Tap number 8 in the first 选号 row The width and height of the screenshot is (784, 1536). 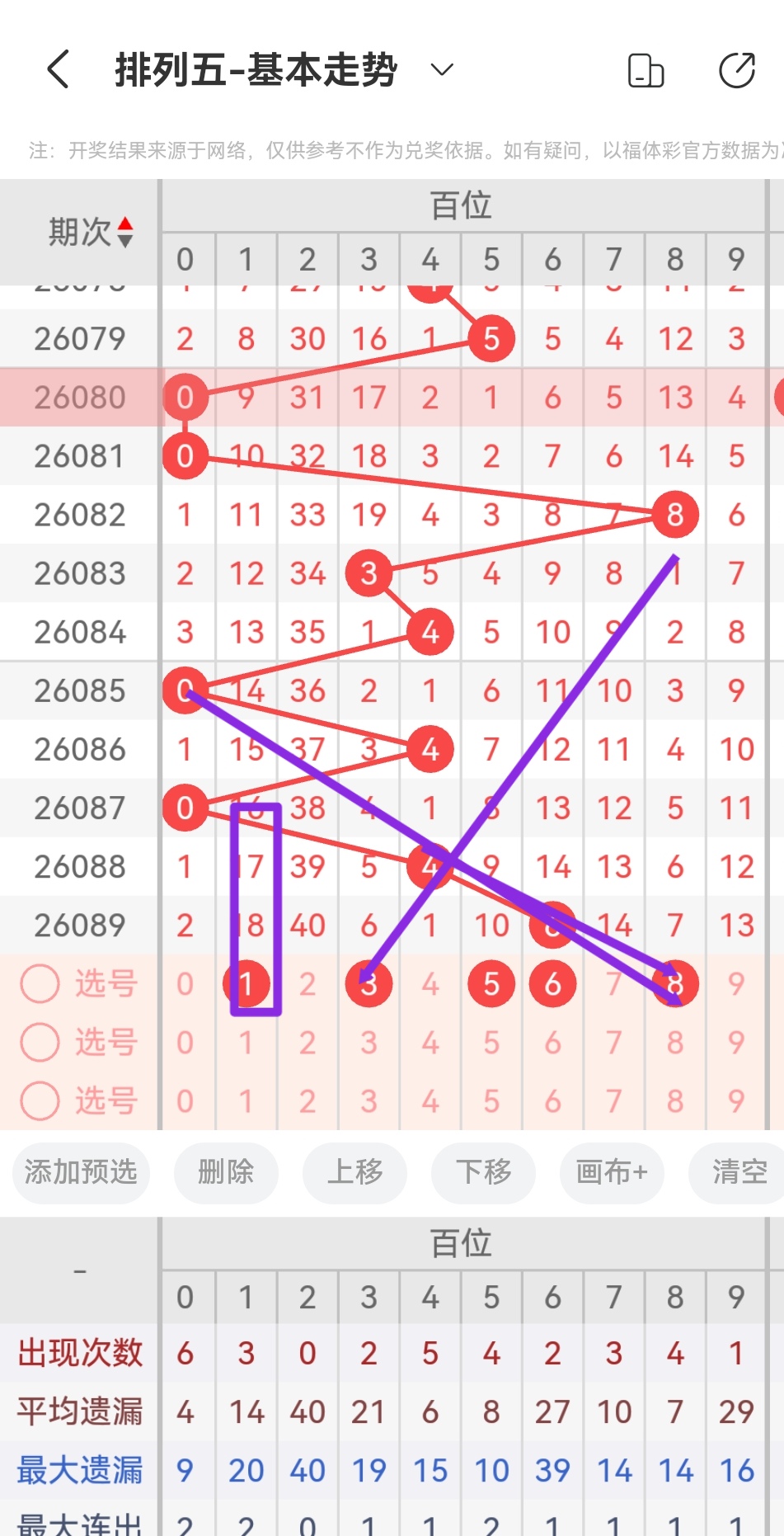click(675, 983)
